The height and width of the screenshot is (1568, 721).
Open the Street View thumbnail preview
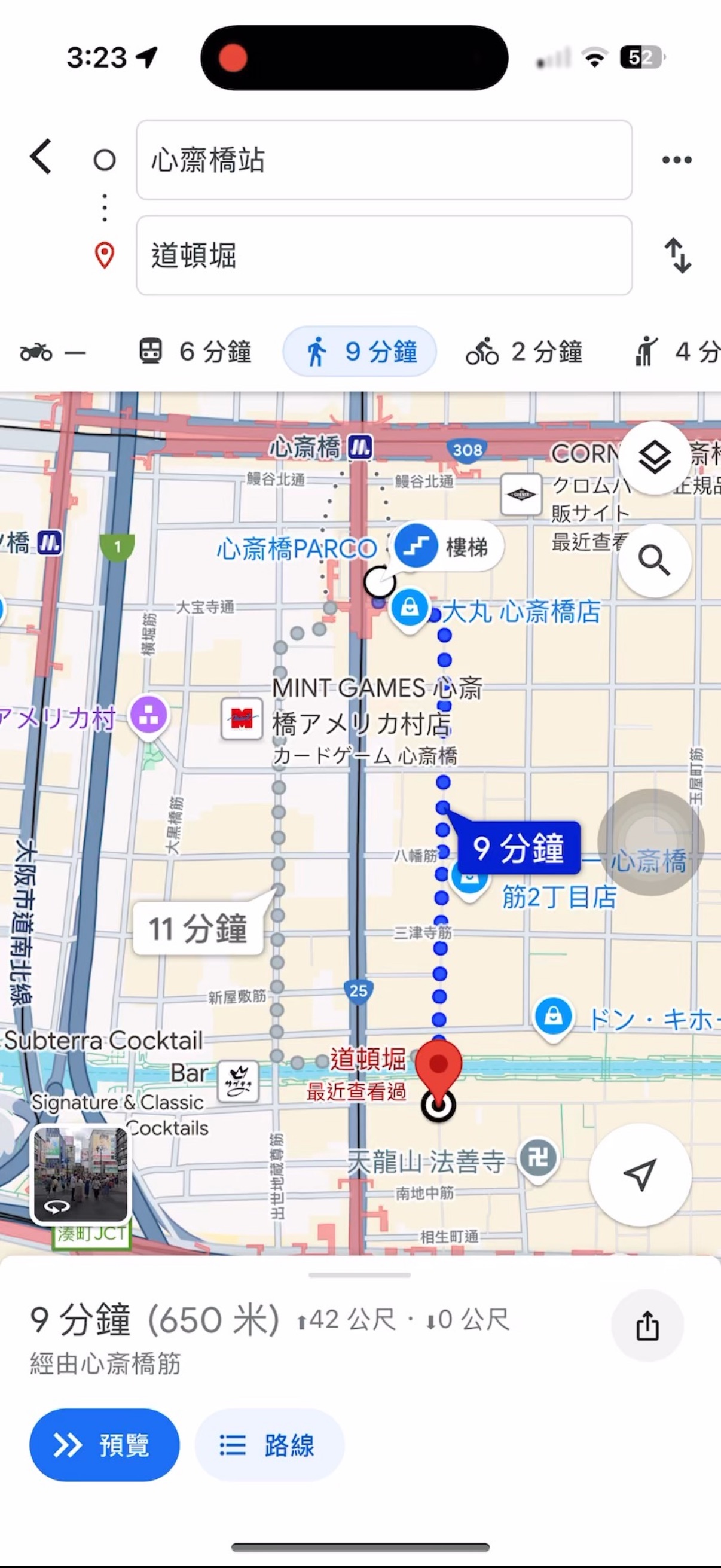click(81, 1175)
